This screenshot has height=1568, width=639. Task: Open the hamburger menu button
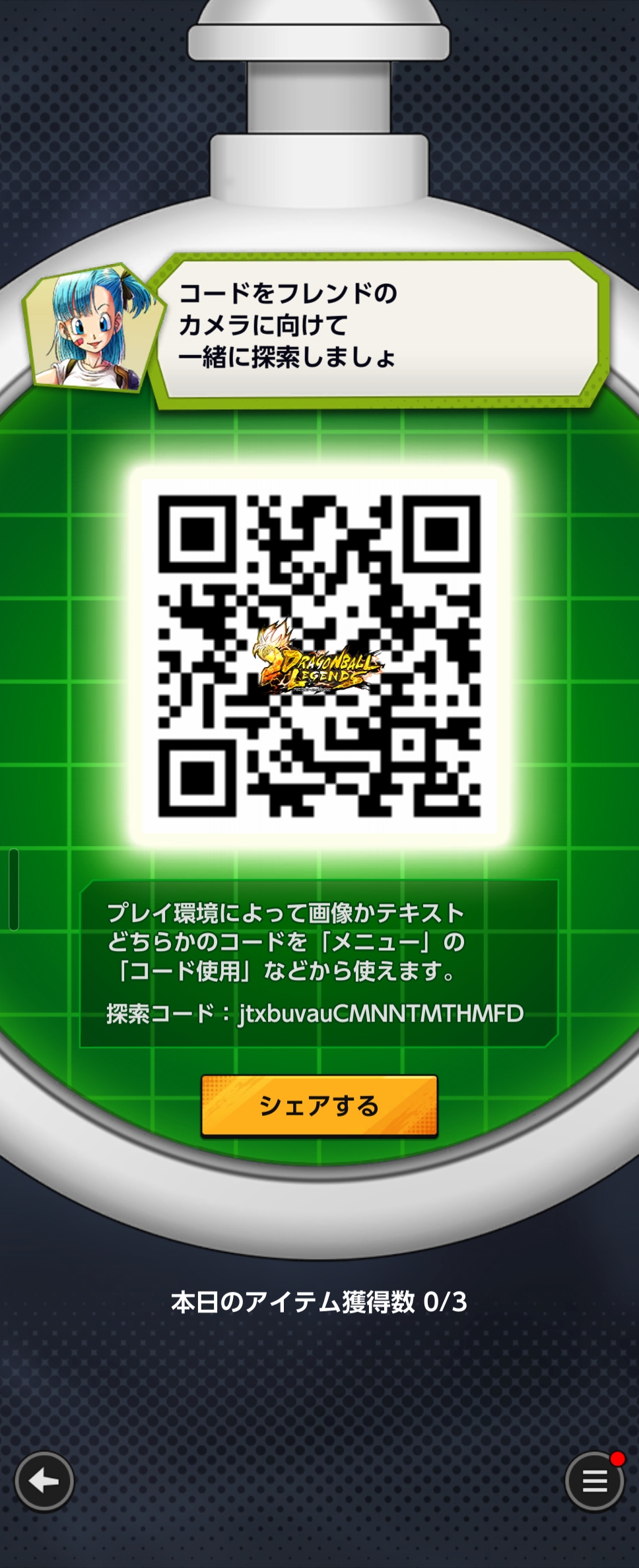point(594,1482)
